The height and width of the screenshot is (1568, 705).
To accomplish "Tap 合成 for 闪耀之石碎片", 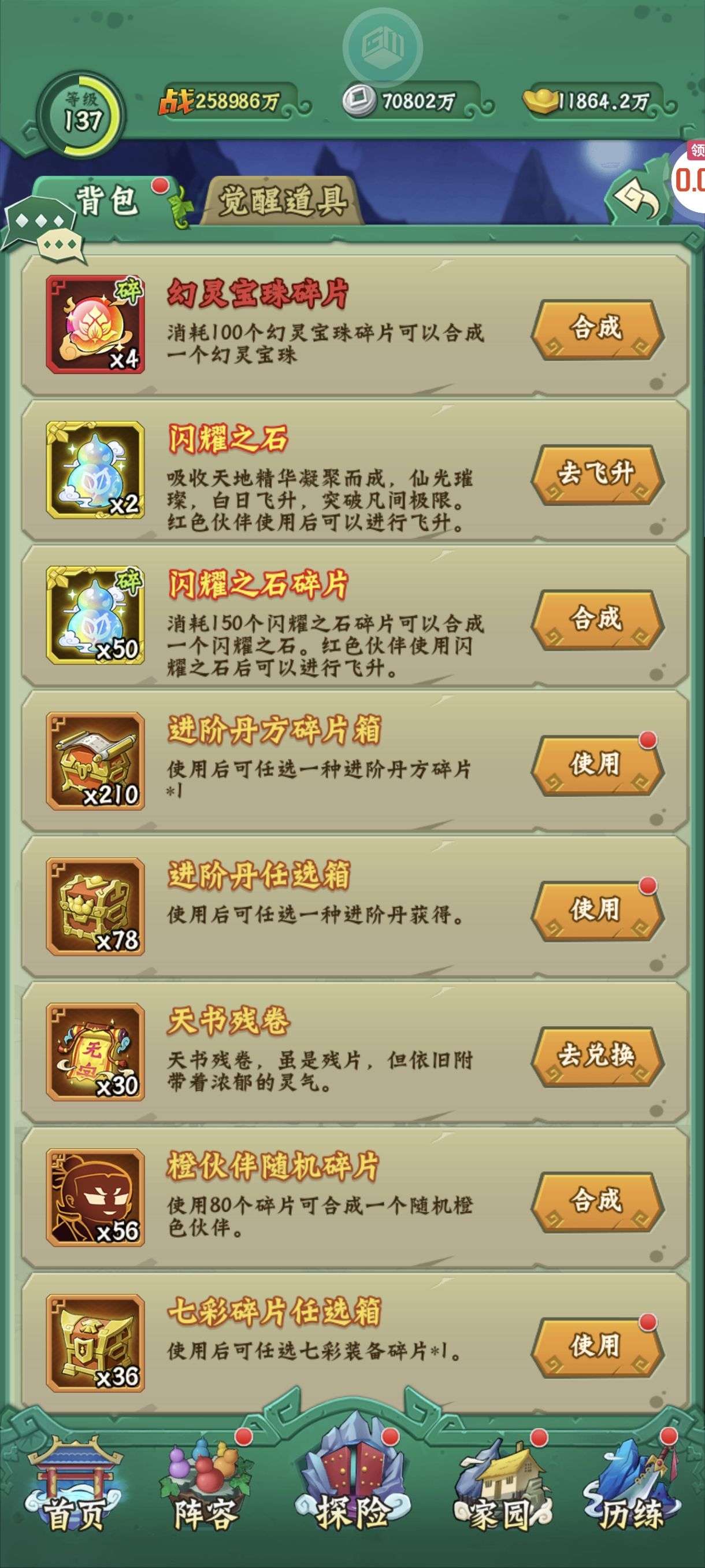I will [597, 620].
